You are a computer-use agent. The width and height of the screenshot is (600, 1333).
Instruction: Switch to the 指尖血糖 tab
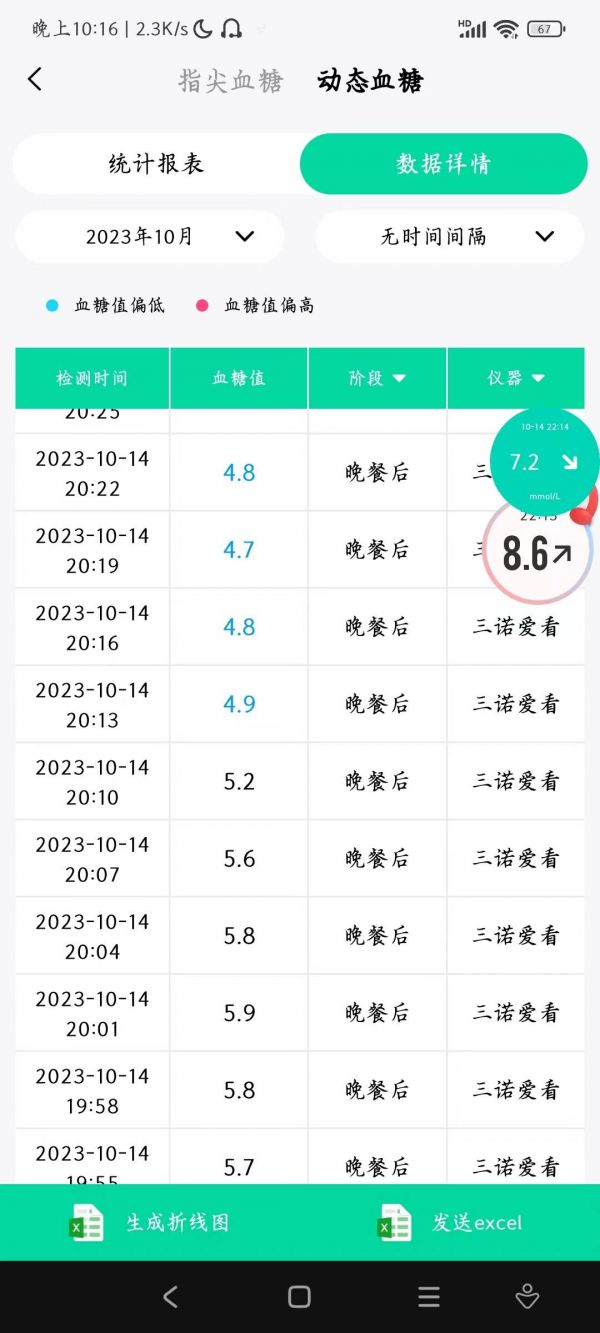click(x=231, y=81)
